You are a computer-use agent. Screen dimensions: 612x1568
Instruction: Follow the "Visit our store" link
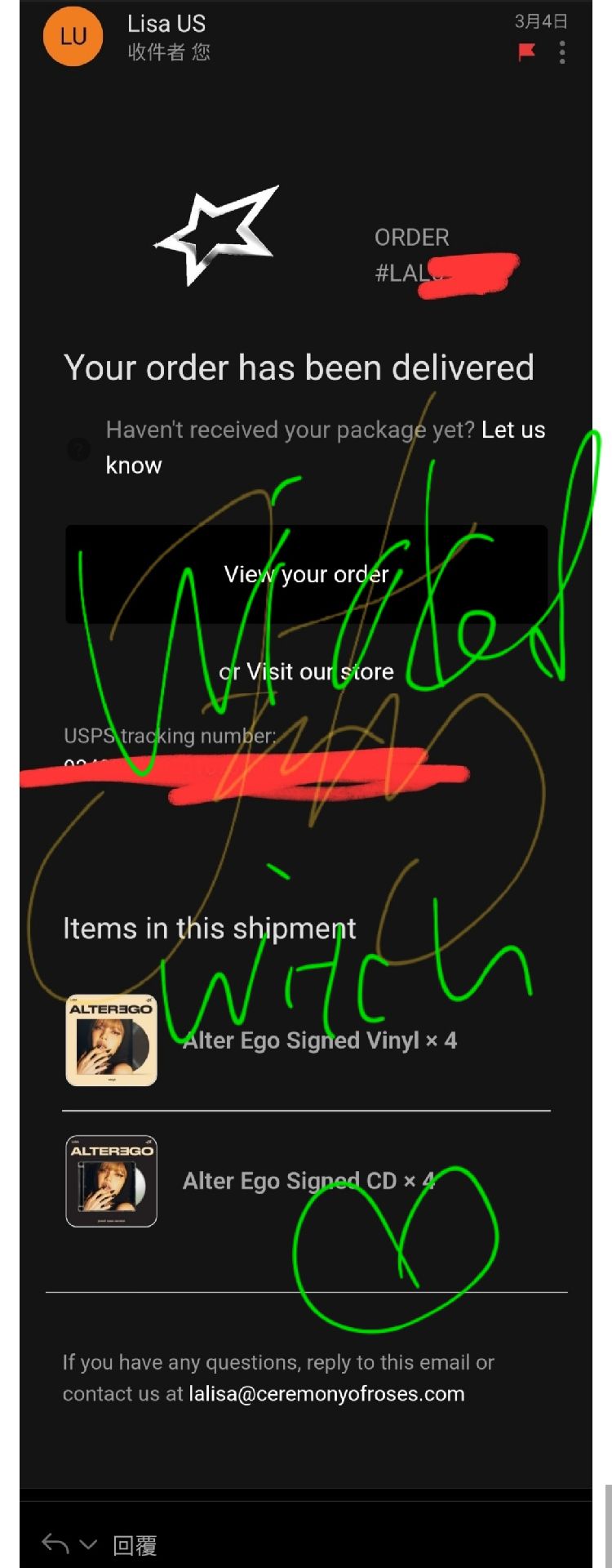(320, 672)
